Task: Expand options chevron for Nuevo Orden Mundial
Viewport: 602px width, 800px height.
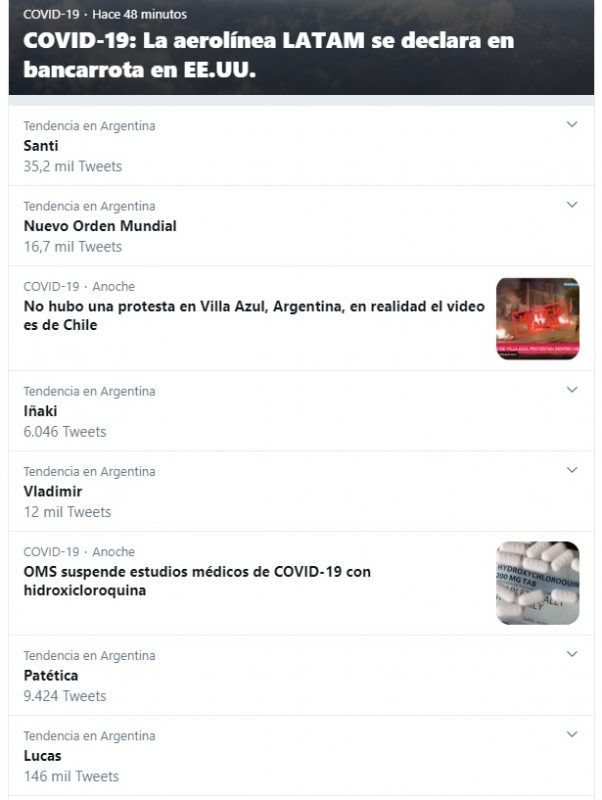Action: (x=572, y=205)
